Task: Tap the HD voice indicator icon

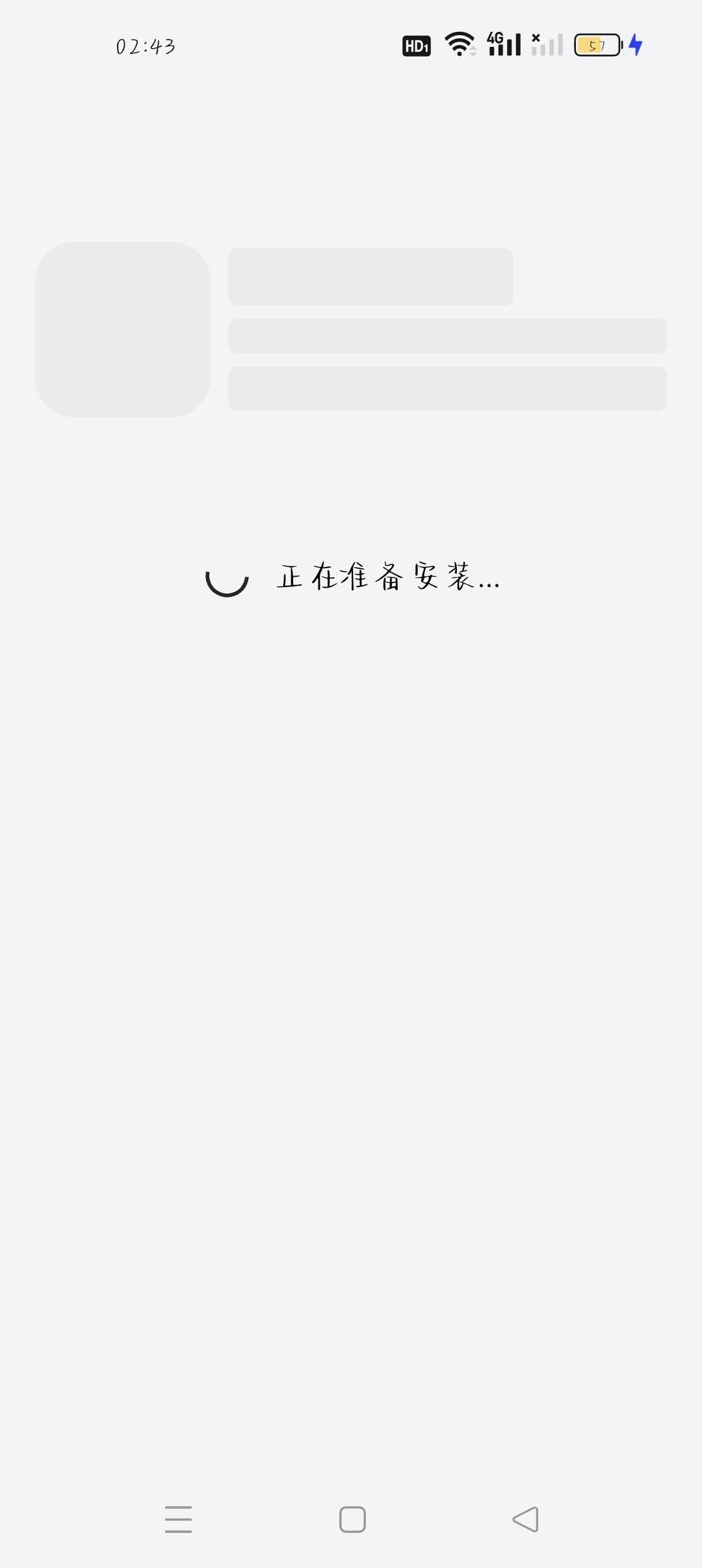Action: (x=415, y=46)
